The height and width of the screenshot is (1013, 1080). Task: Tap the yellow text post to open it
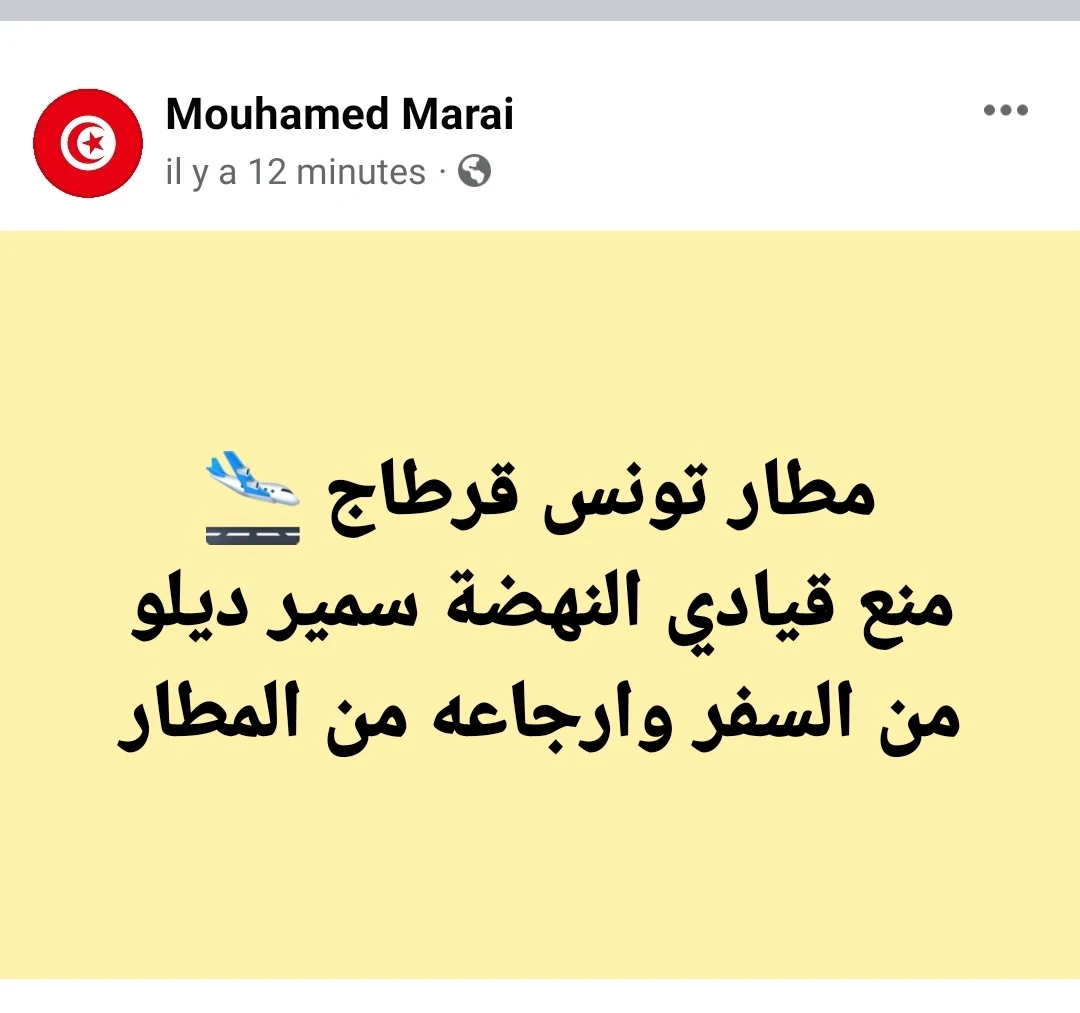[x=540, y=605]
